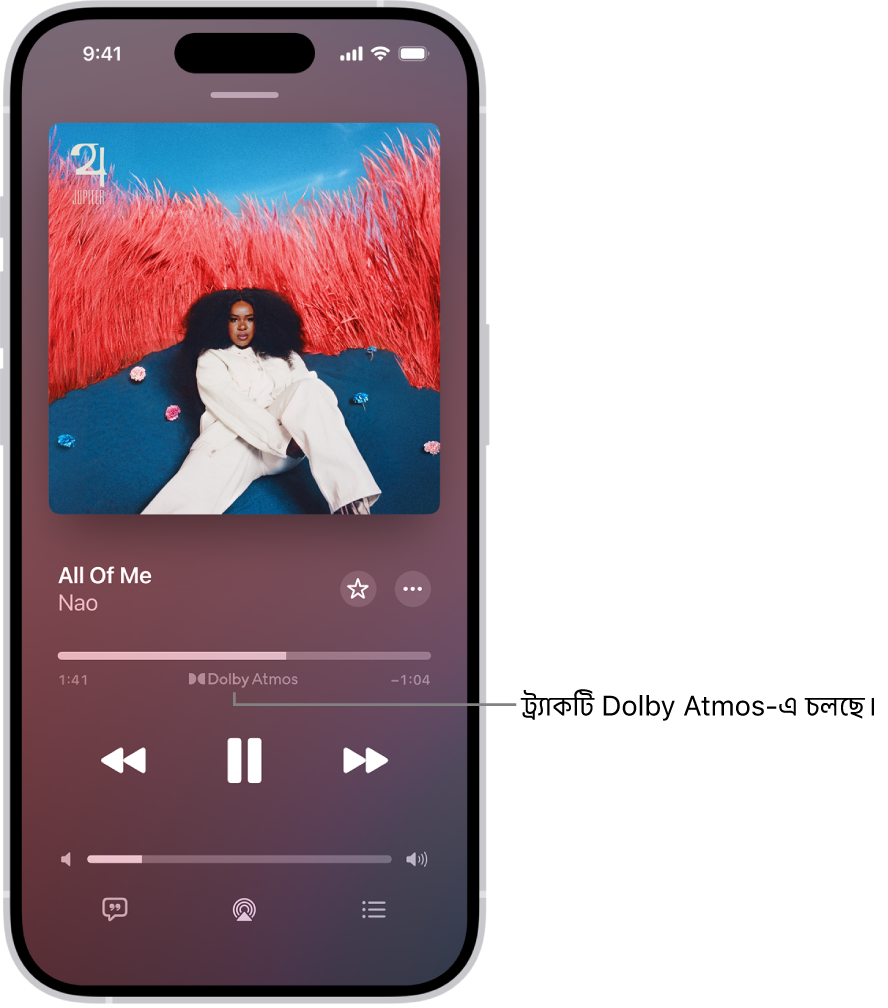Skip to the next track

(365, 761)
